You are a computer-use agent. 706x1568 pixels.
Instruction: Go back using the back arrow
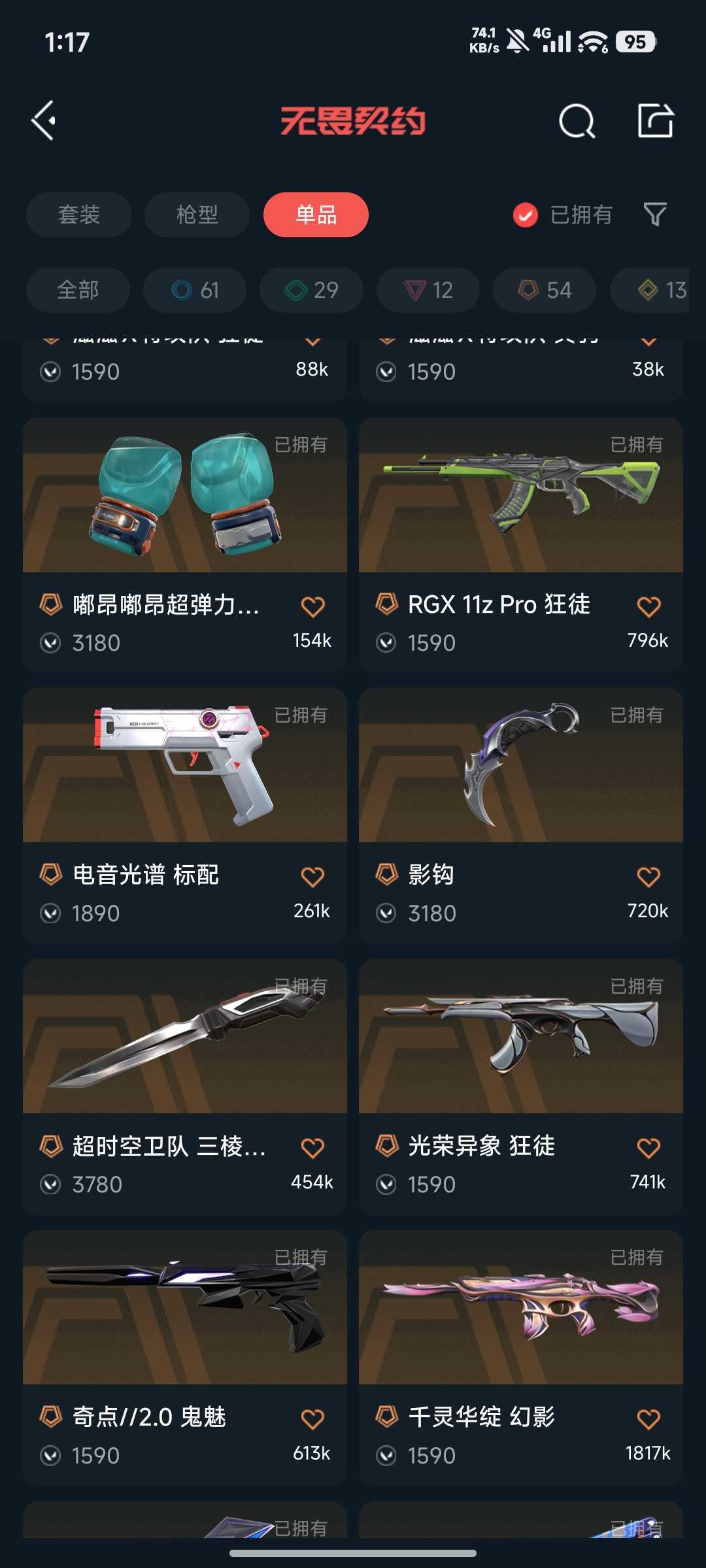[x=43, y=120]
